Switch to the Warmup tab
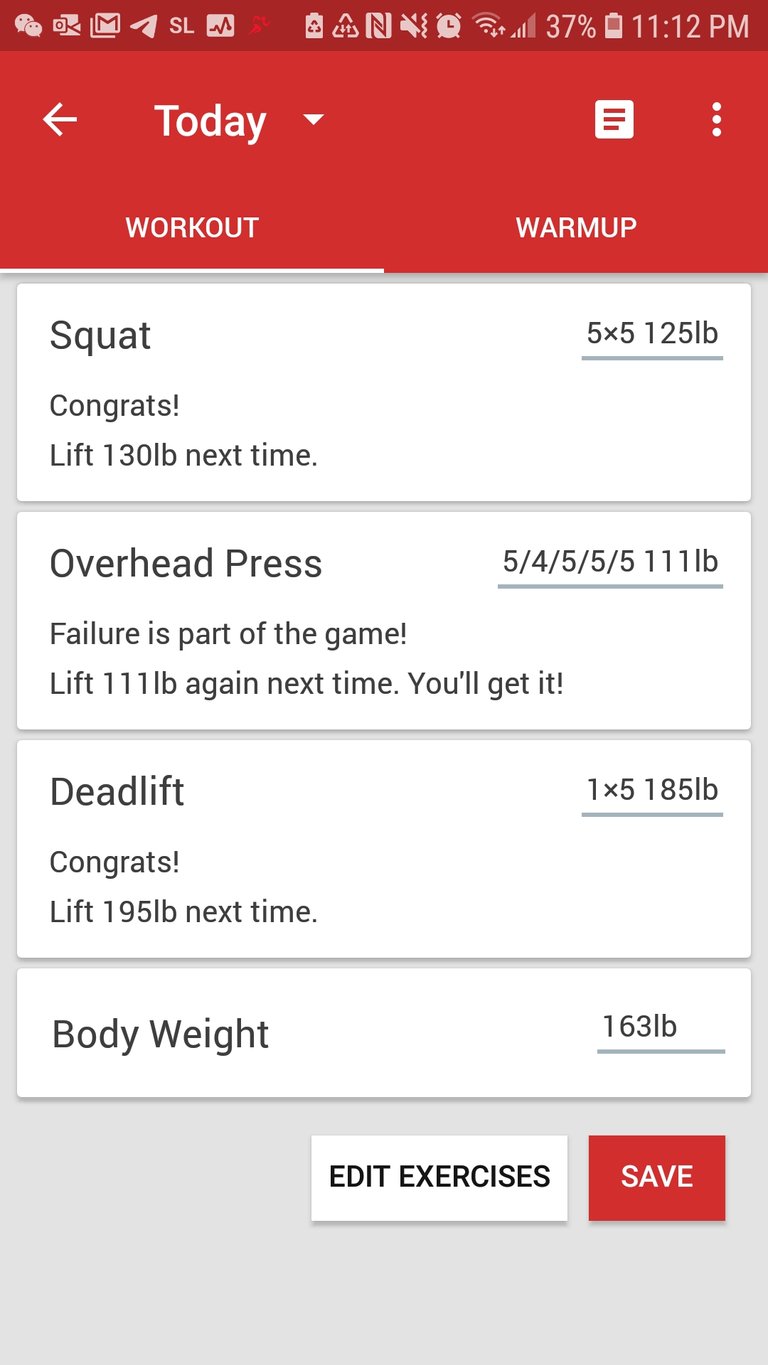Viewport: 768px width, 1365px height. (x=576, y=227)
